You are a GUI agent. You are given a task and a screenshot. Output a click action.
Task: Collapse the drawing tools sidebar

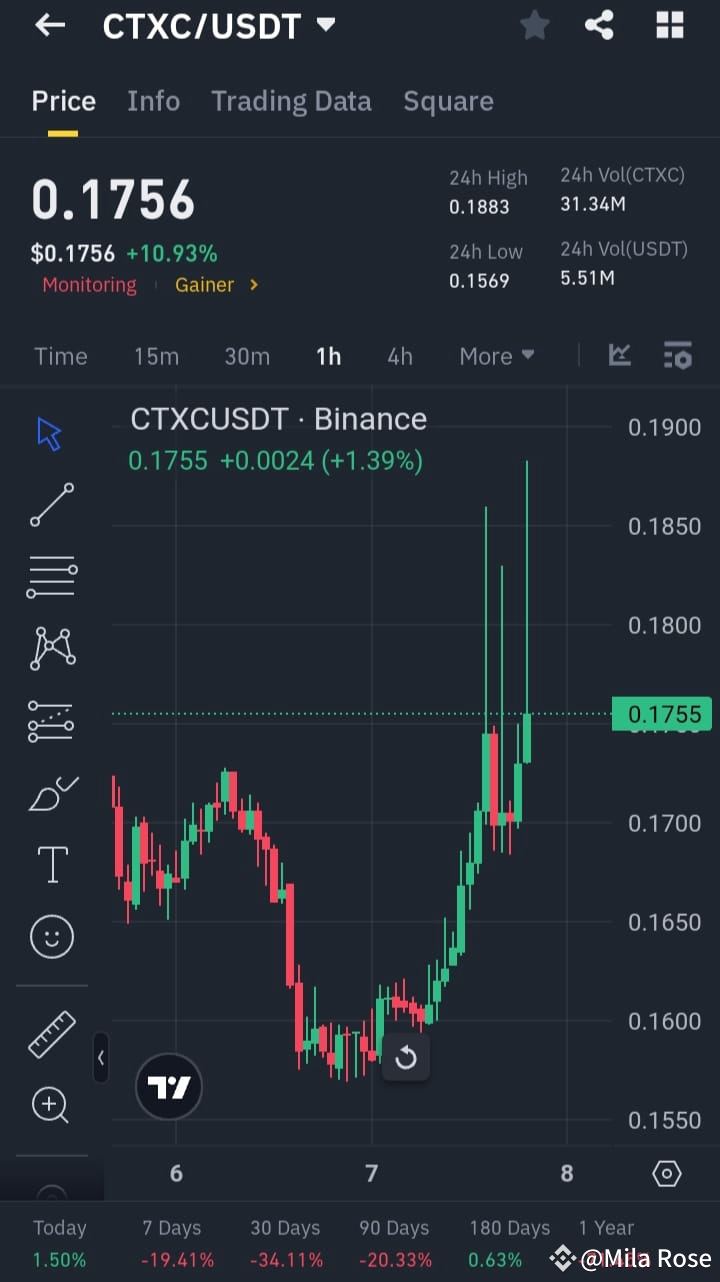click(x=101, y=1058)
